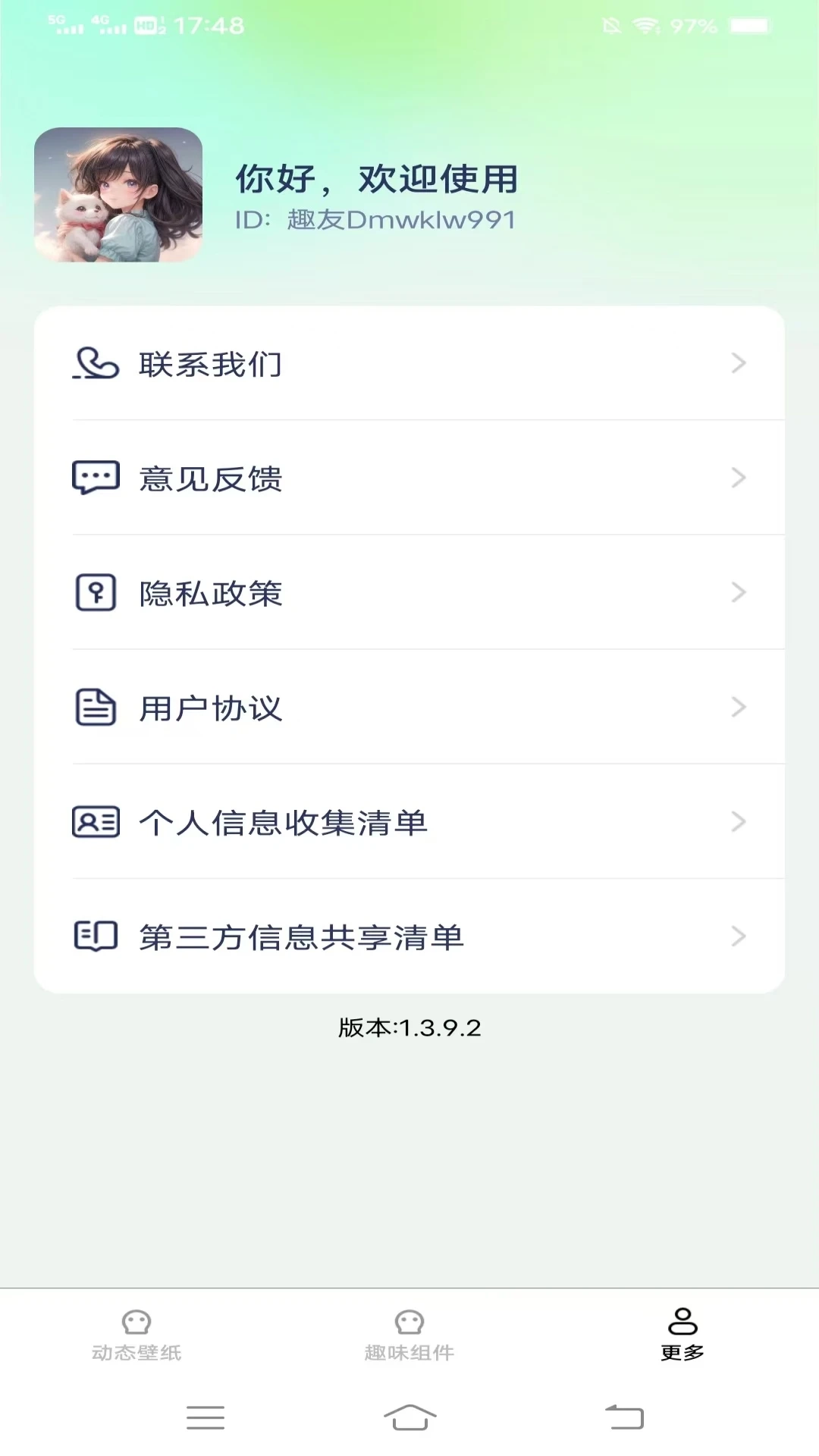View the 隐私政策 privacy policy
Viewport: 819px width, 1456px height.
pos(409,593)
